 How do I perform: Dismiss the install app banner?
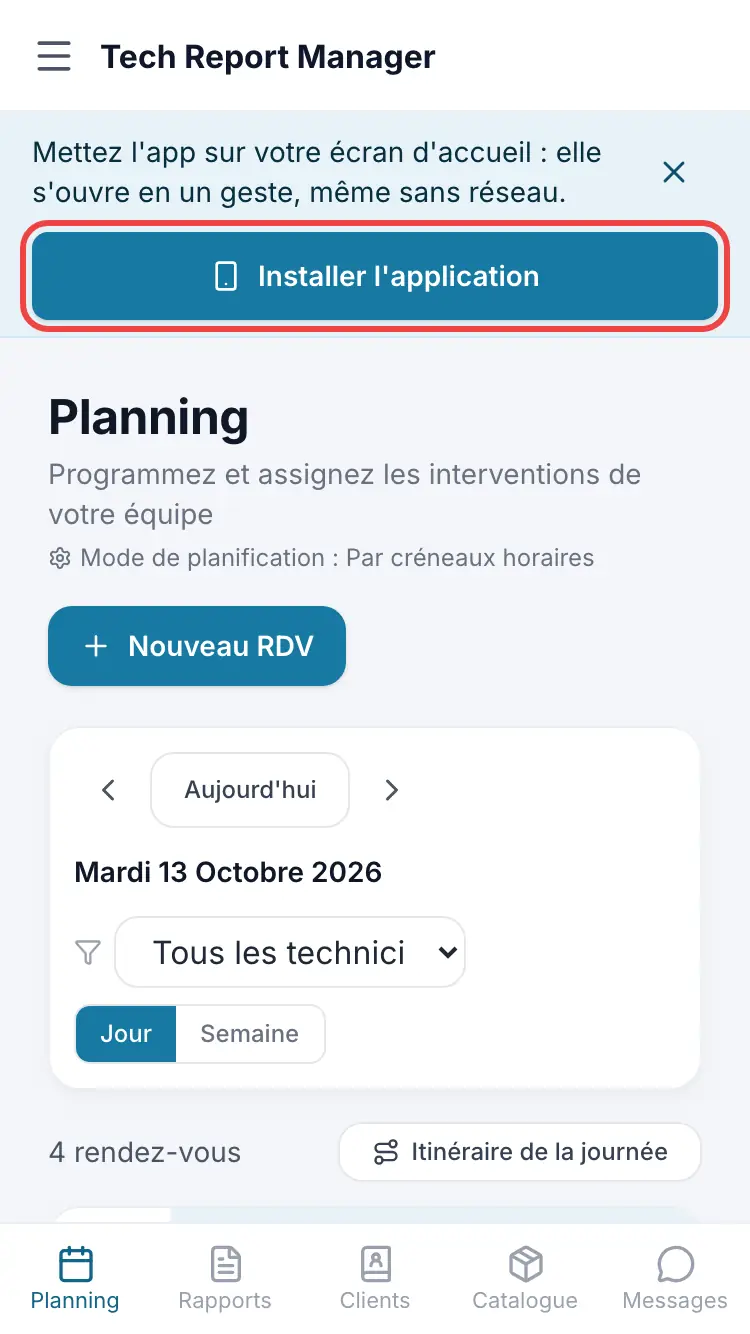click(674, 172)
